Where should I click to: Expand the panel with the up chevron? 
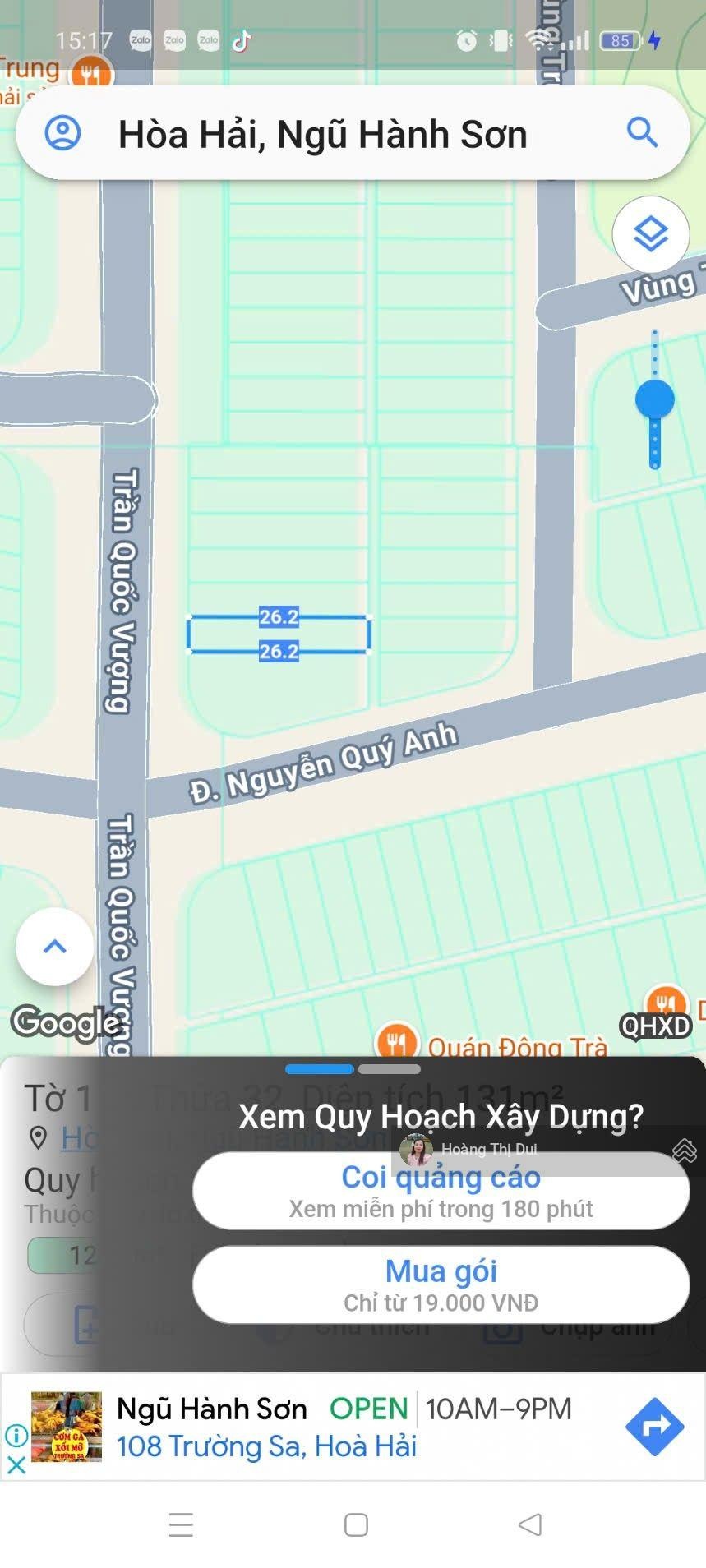coord(55,947)
